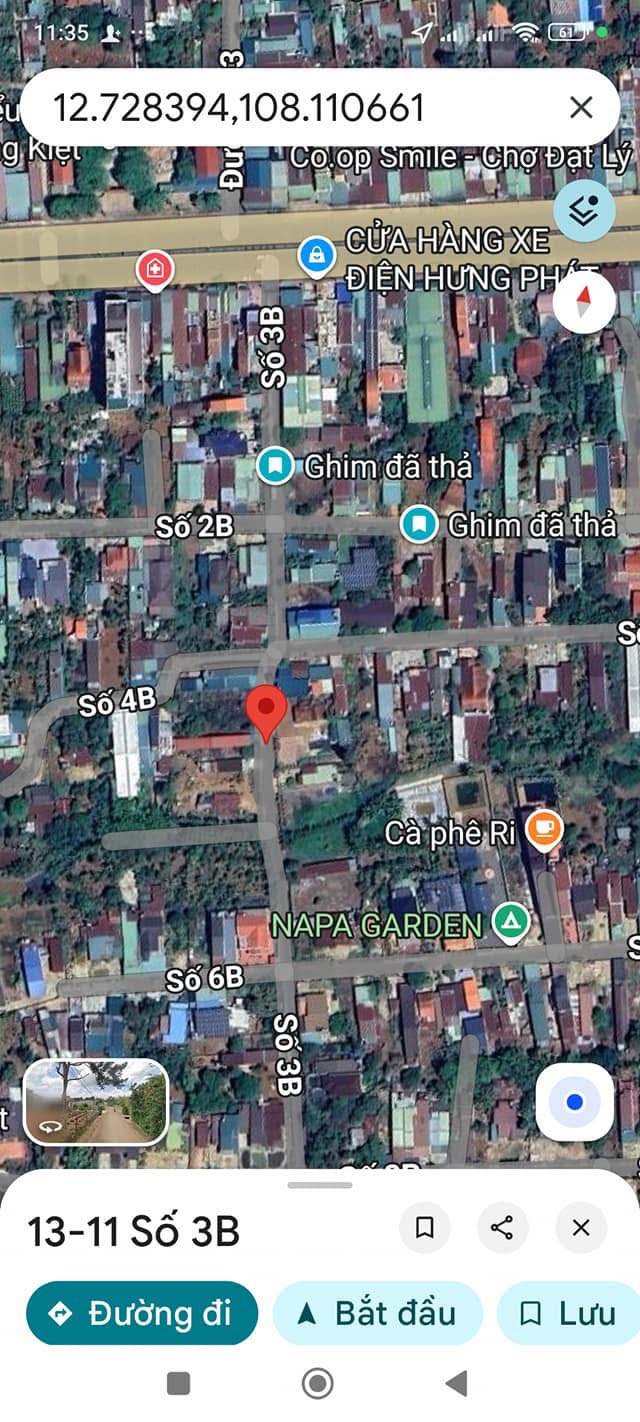Center map on my current location

[574, 1102]
